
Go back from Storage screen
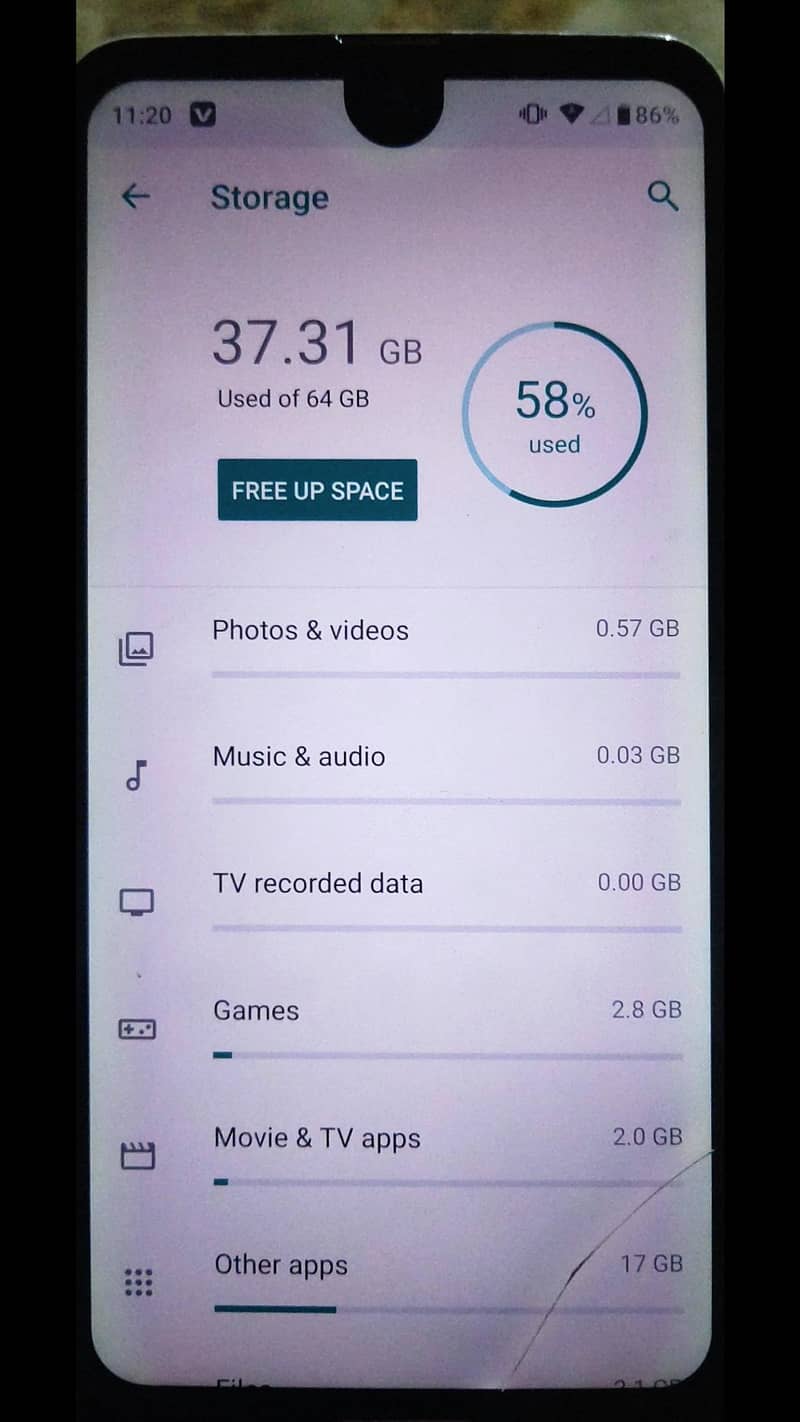135,197
